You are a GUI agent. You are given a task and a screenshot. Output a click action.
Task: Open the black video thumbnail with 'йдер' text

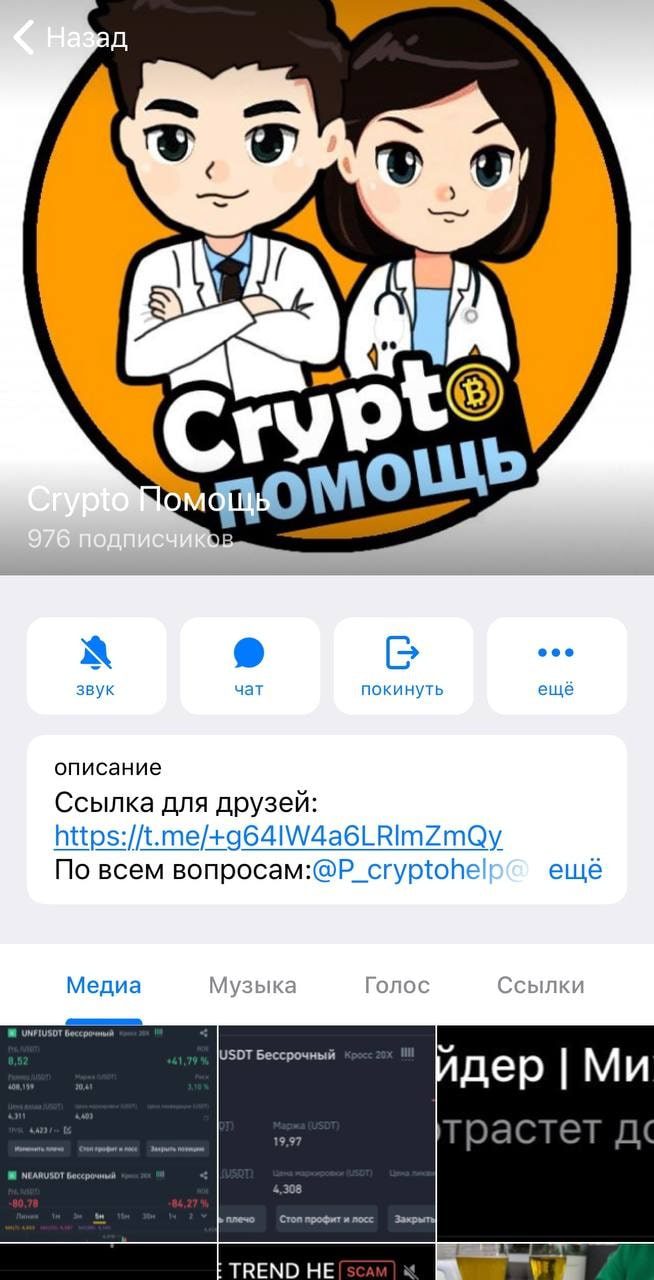[x=545, y=1133]
